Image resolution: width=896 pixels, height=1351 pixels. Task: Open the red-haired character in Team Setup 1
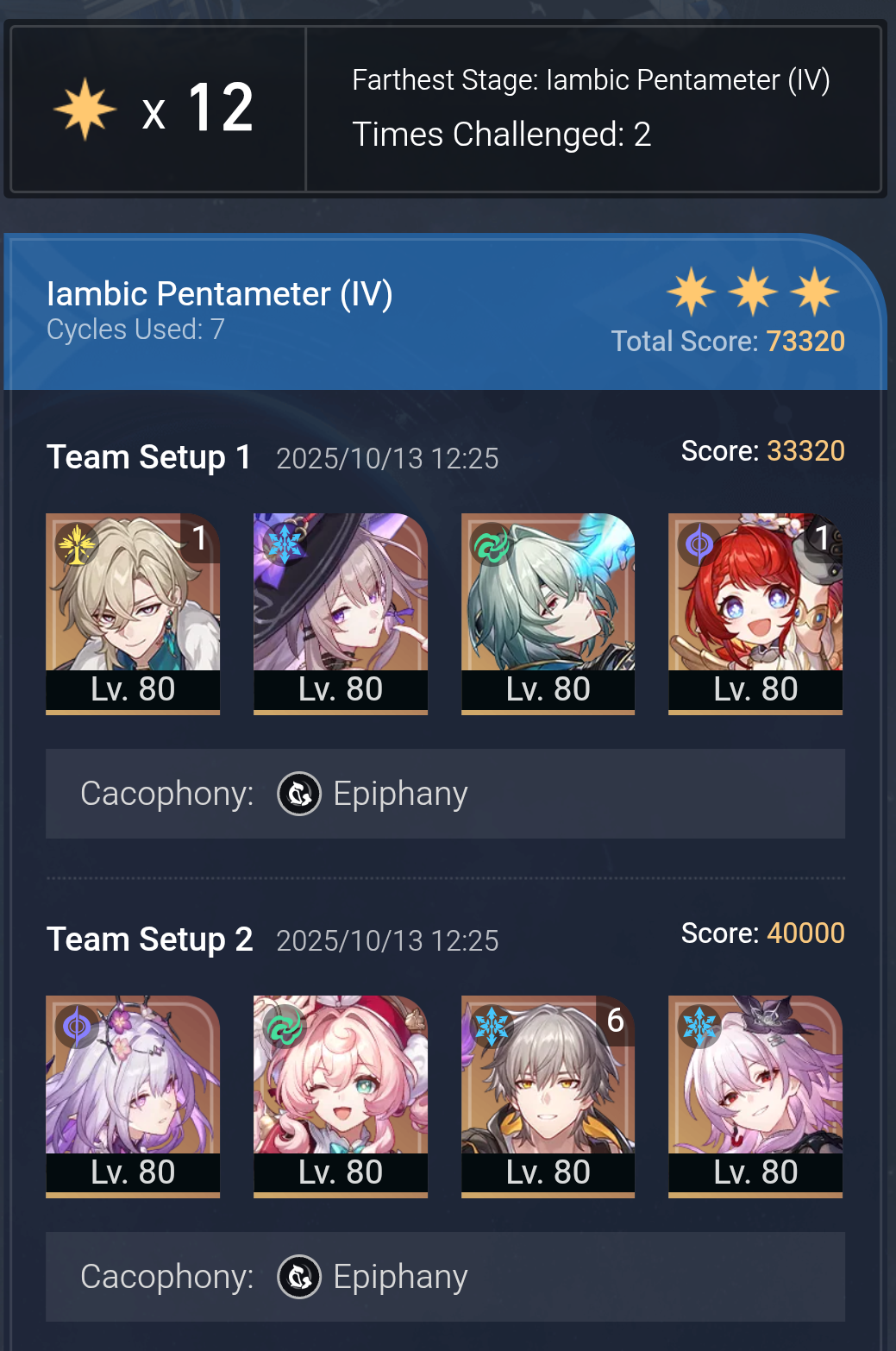tap(755, 613)
